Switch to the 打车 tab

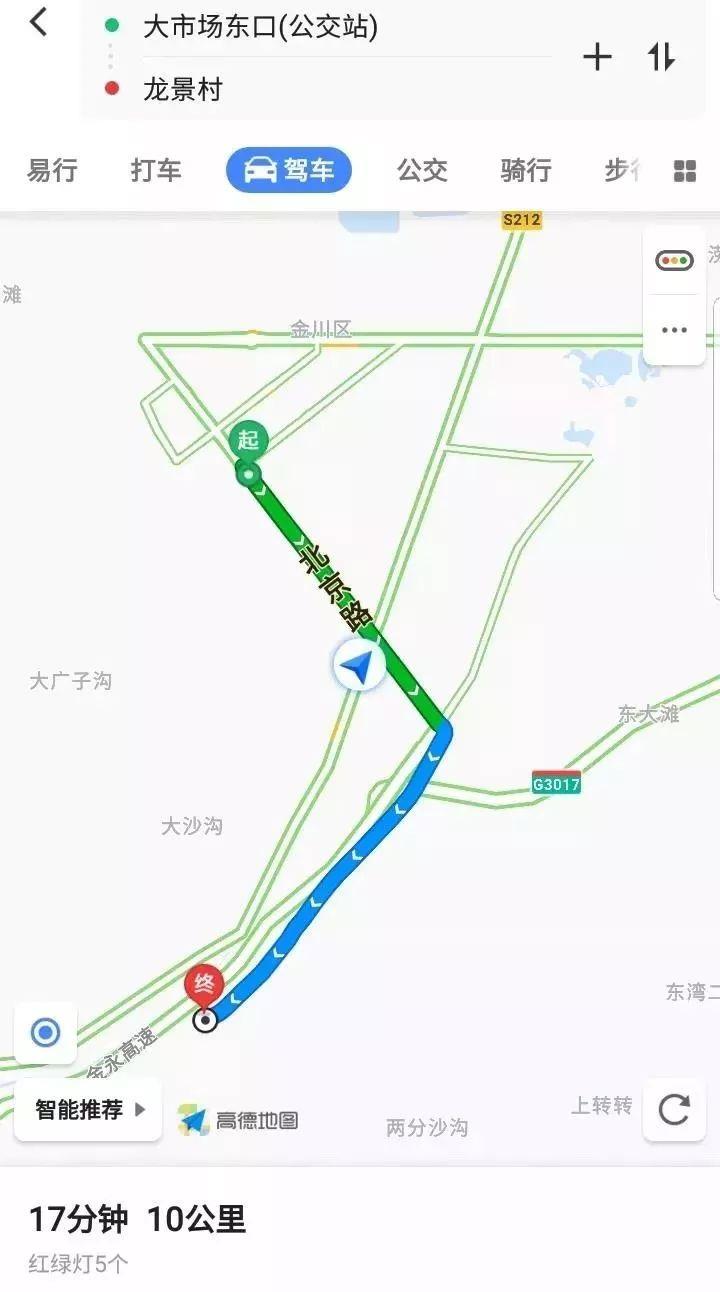tap(156, 170)
